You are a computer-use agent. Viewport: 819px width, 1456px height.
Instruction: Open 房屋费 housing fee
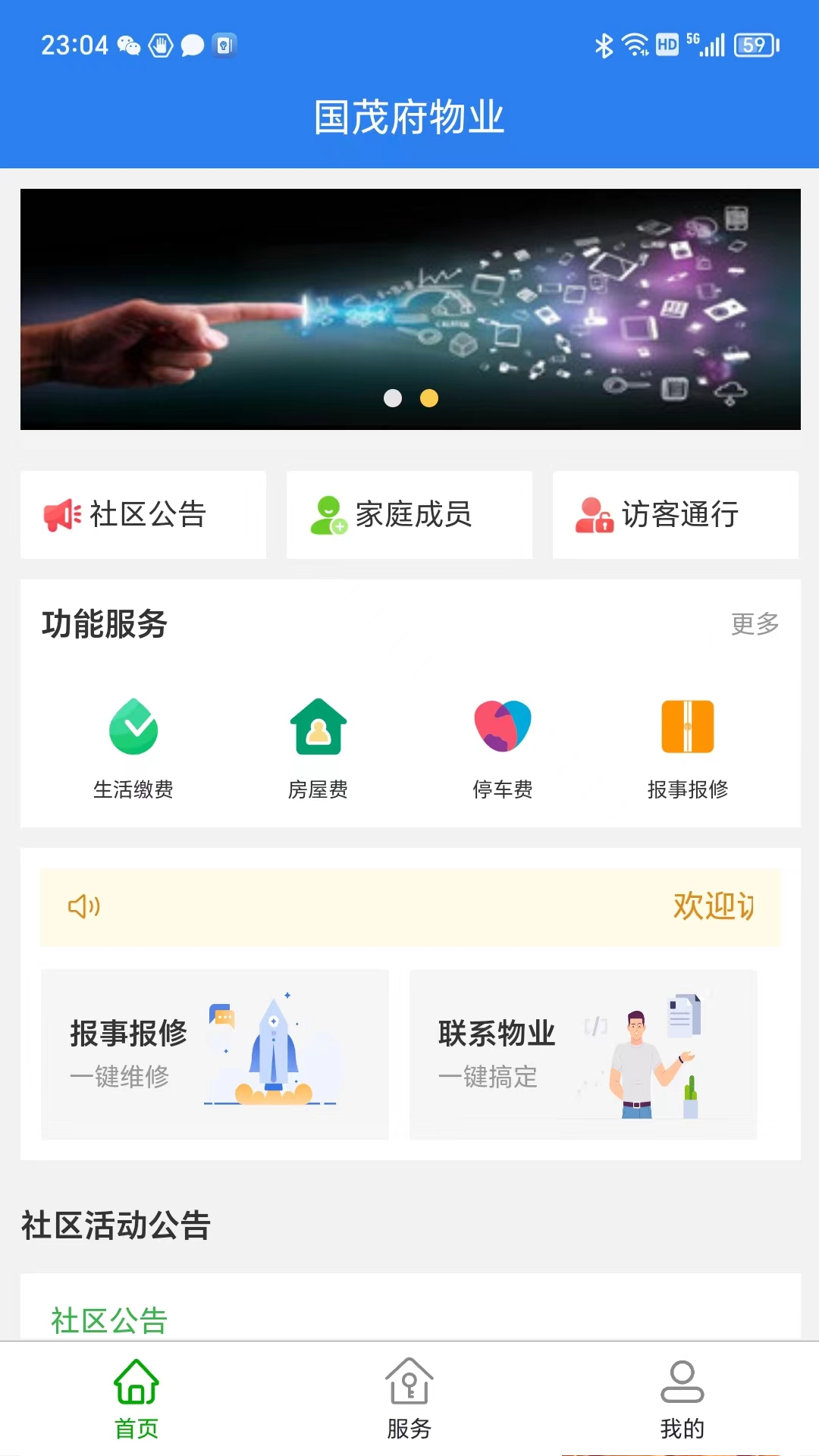[x=318, y=748]
